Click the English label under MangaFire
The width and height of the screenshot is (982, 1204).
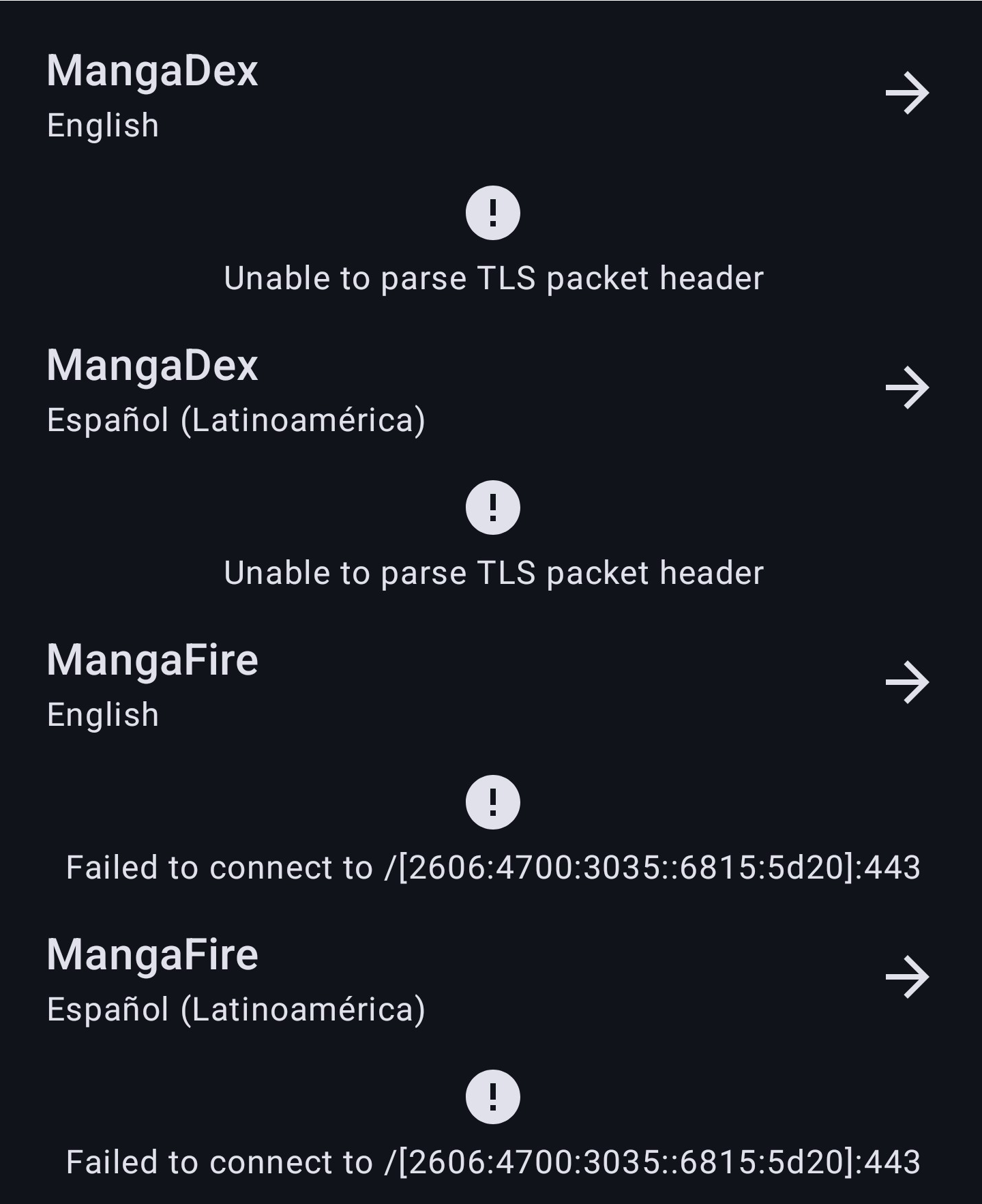click(x=102, y=716)
